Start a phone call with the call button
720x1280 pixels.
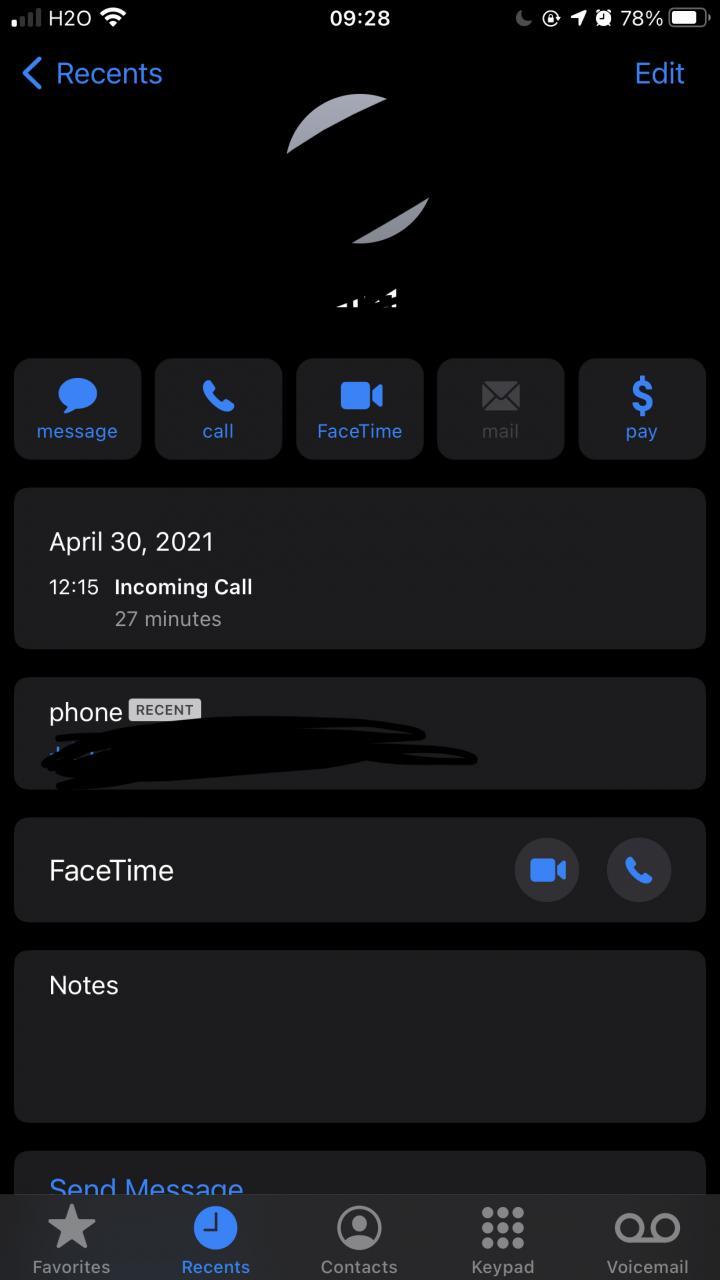[x=218, y=409]
